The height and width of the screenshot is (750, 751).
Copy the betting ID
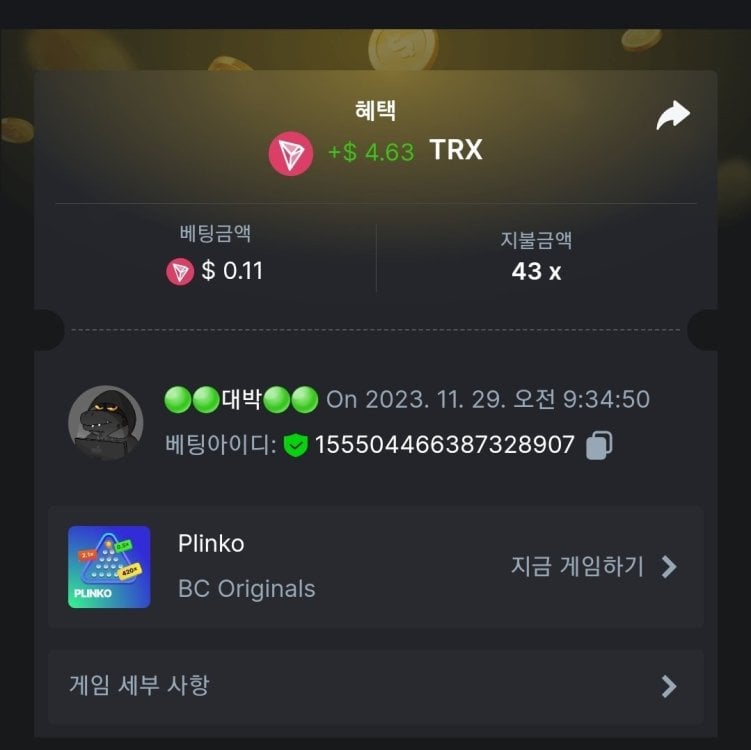pos(599,445)
